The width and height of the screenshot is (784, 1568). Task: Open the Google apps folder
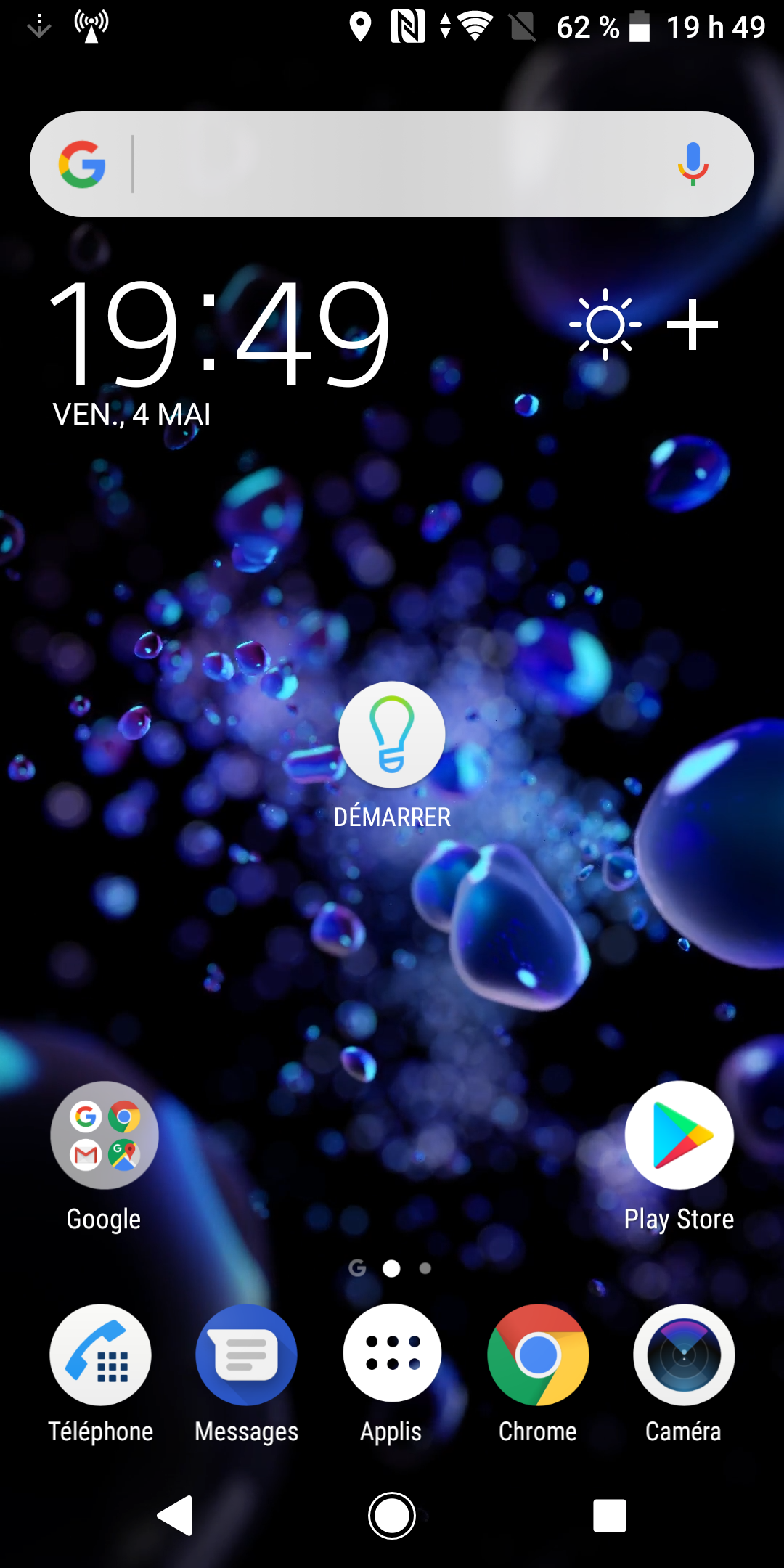tap(104, 1135)
